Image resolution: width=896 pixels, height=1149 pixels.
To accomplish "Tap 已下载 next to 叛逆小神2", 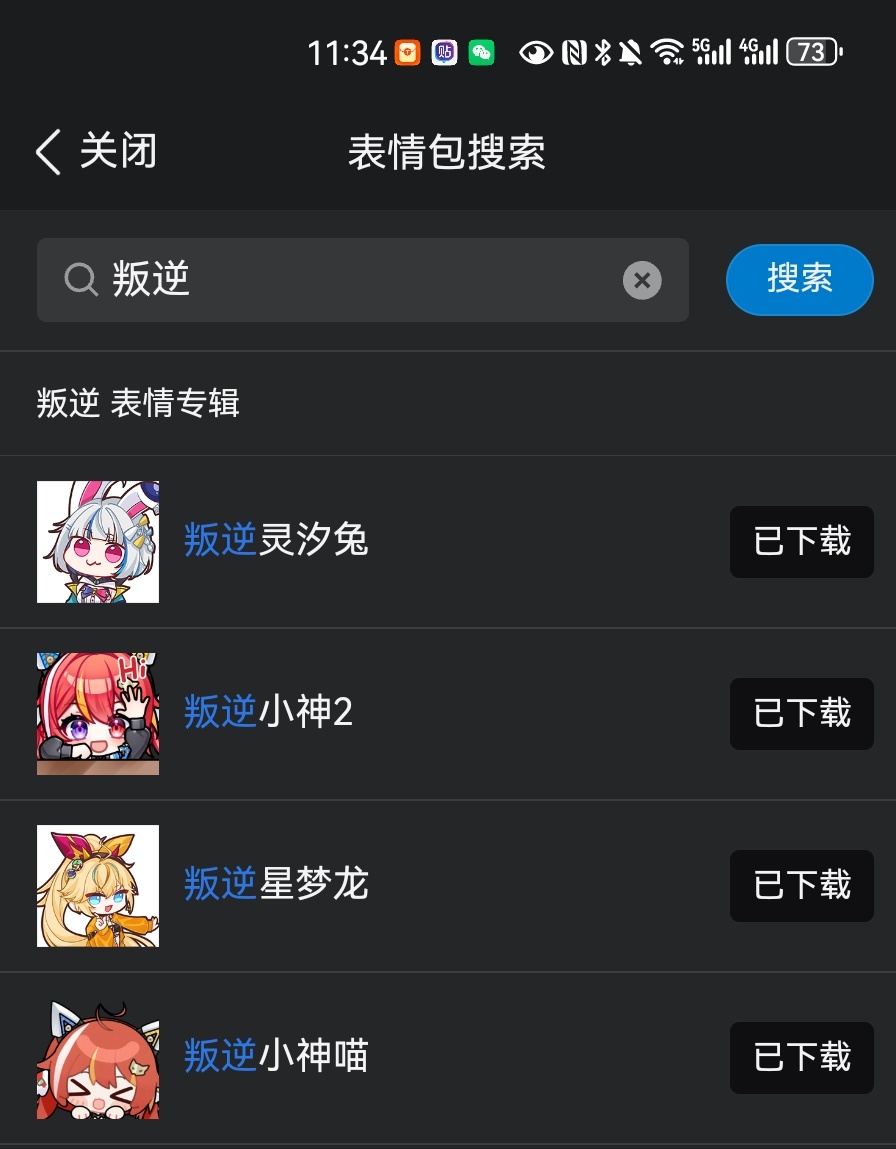I will click(x=801, y=714).
